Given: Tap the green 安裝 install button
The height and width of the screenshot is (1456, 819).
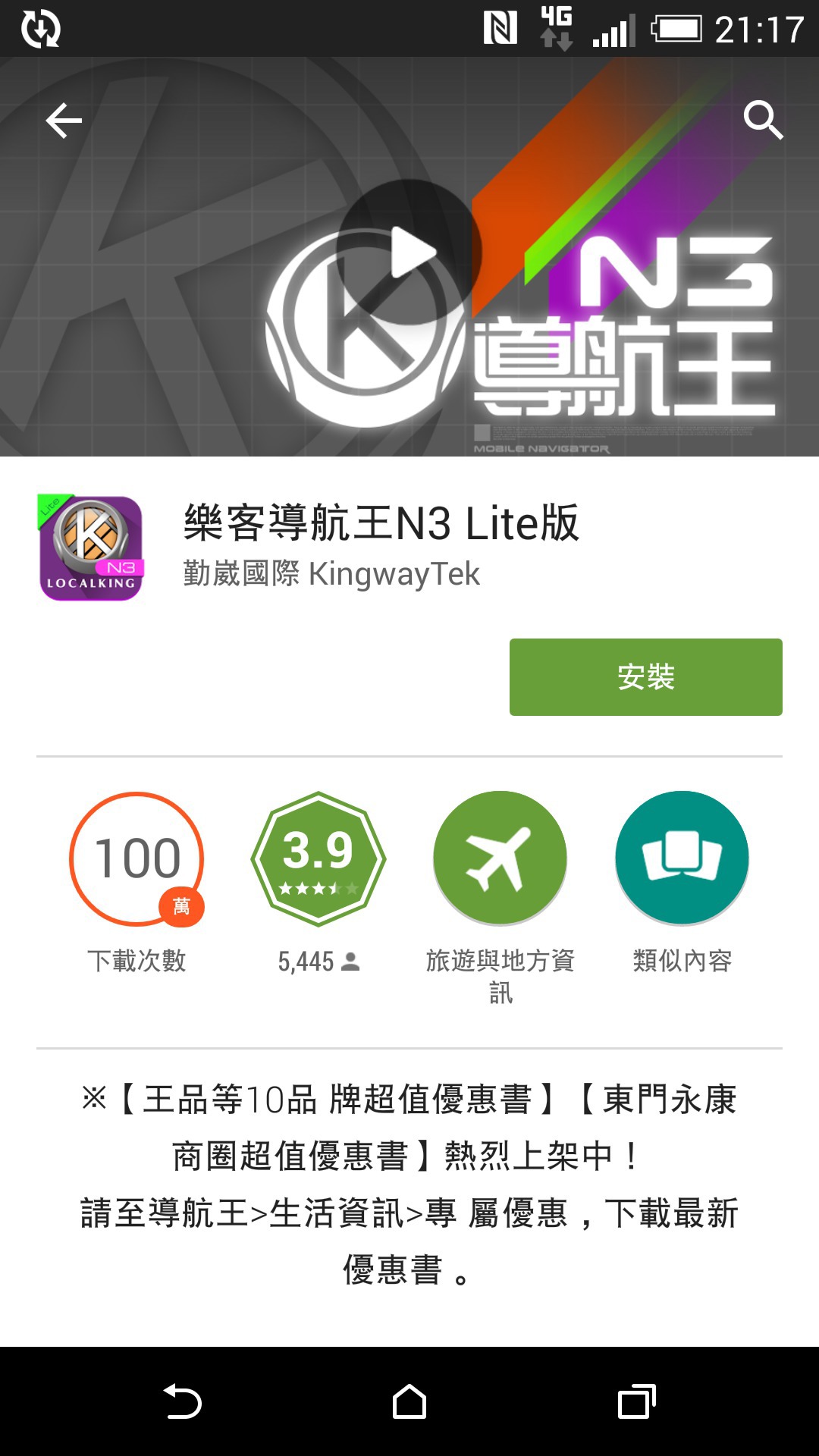Looking at the screenshot, I should pos(646,677).
